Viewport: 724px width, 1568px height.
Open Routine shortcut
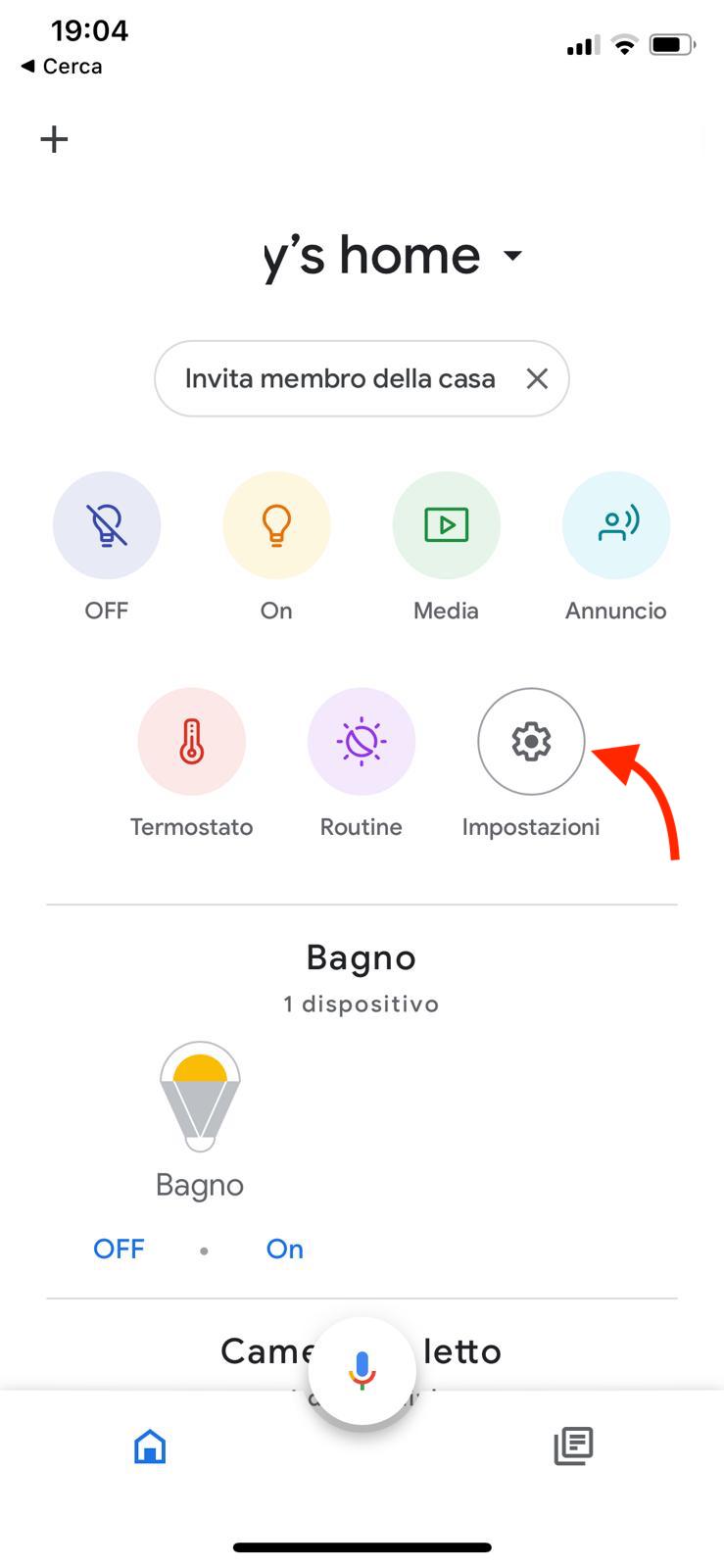point(362,742)
